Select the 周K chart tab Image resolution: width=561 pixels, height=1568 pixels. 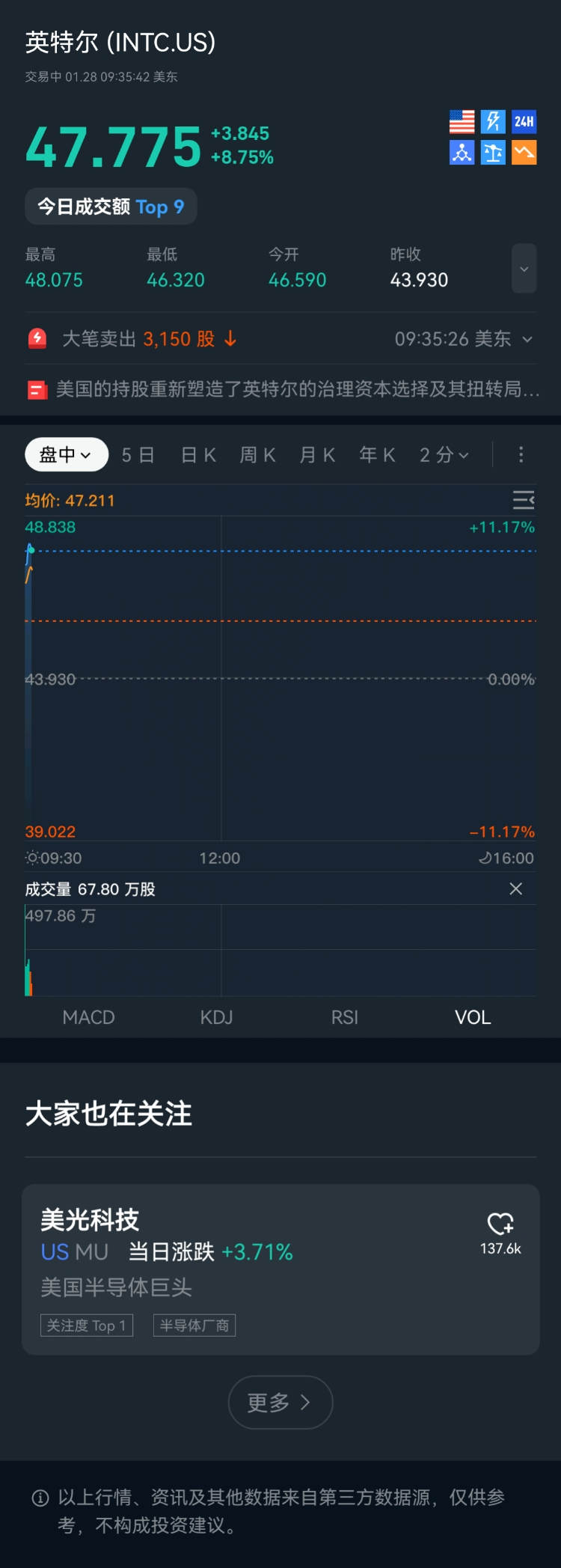[x=258, y=455]
